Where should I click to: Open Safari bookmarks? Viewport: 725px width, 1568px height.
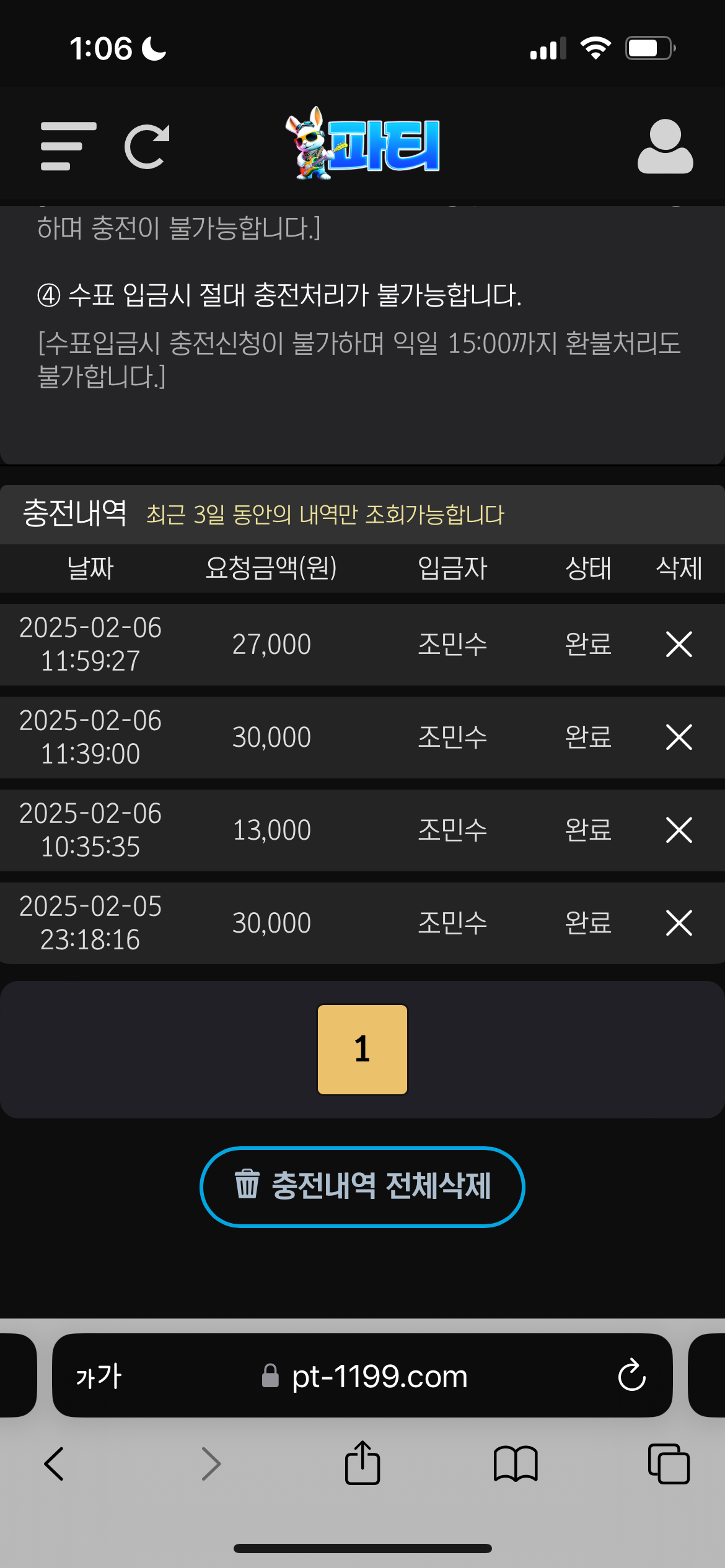click(x=516, y=1464)
